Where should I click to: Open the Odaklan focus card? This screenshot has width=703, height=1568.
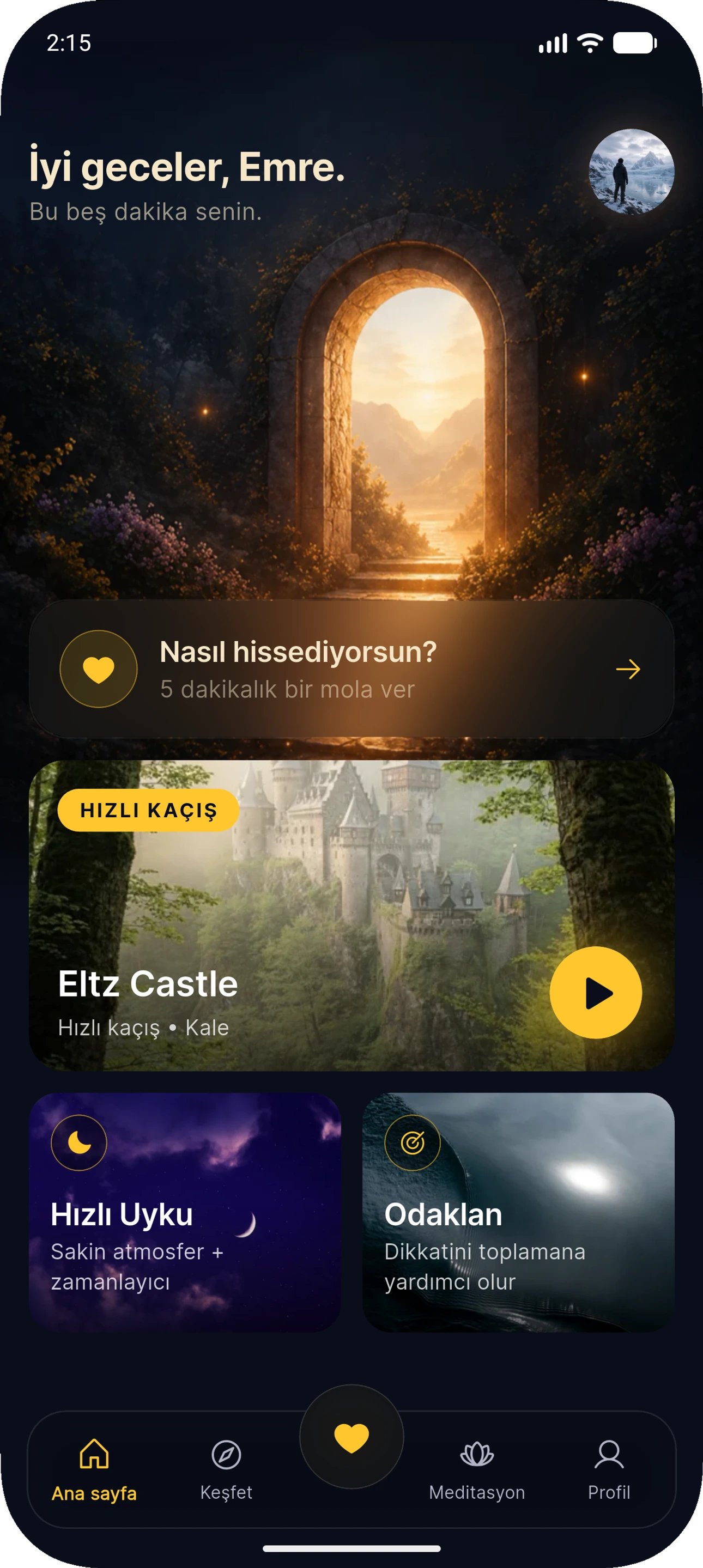(519, 1212)
